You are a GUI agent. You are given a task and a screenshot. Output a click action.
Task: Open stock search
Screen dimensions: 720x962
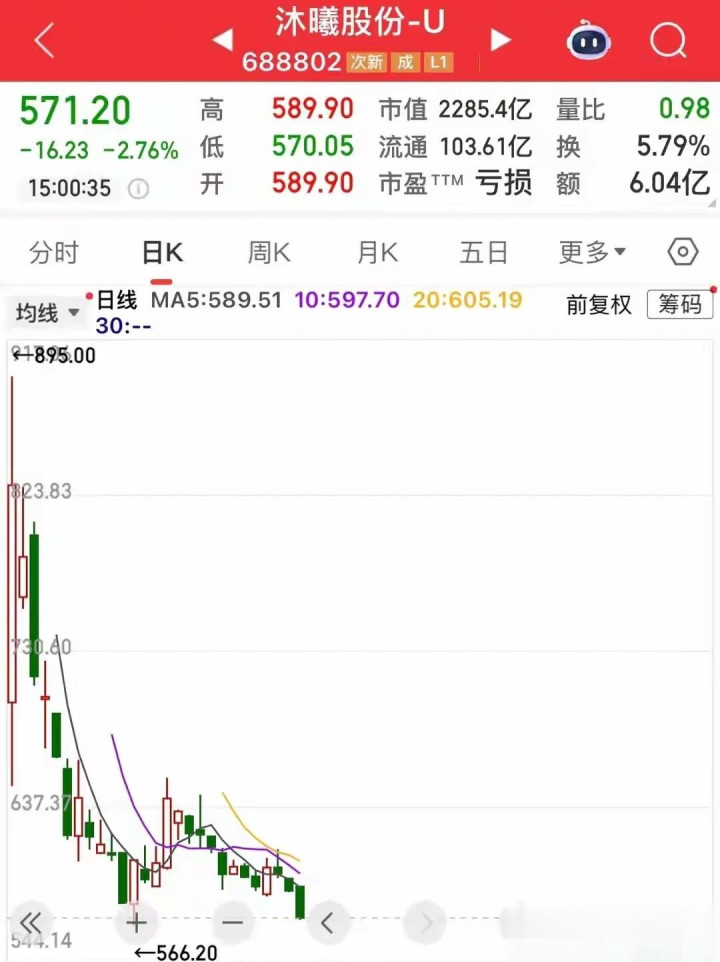[668, 41]
